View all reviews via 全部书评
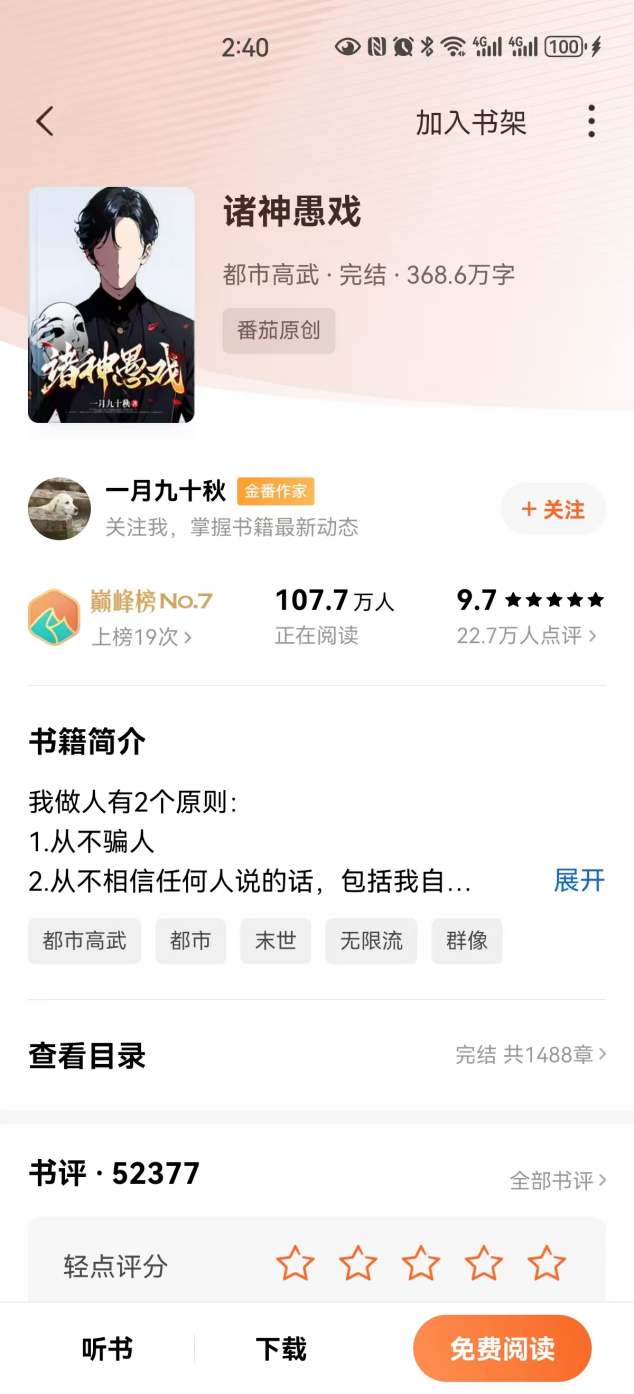This screenshot has height=1394, width=634. pyautogui.click(x=557, y=1180)
